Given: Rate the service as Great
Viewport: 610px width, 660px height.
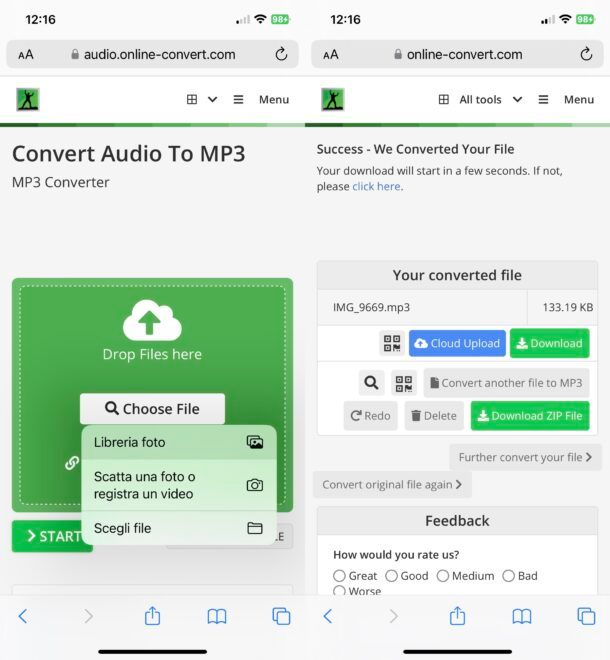Looking at the screenshot, I should click(x=340, y=576).
